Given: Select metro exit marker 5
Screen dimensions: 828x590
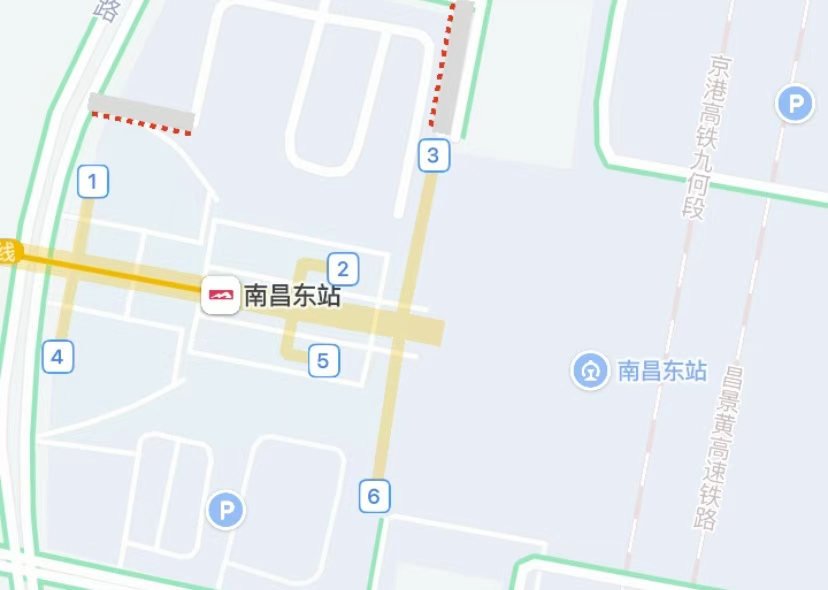Looking at the screenshot, I should click(322, 360).
